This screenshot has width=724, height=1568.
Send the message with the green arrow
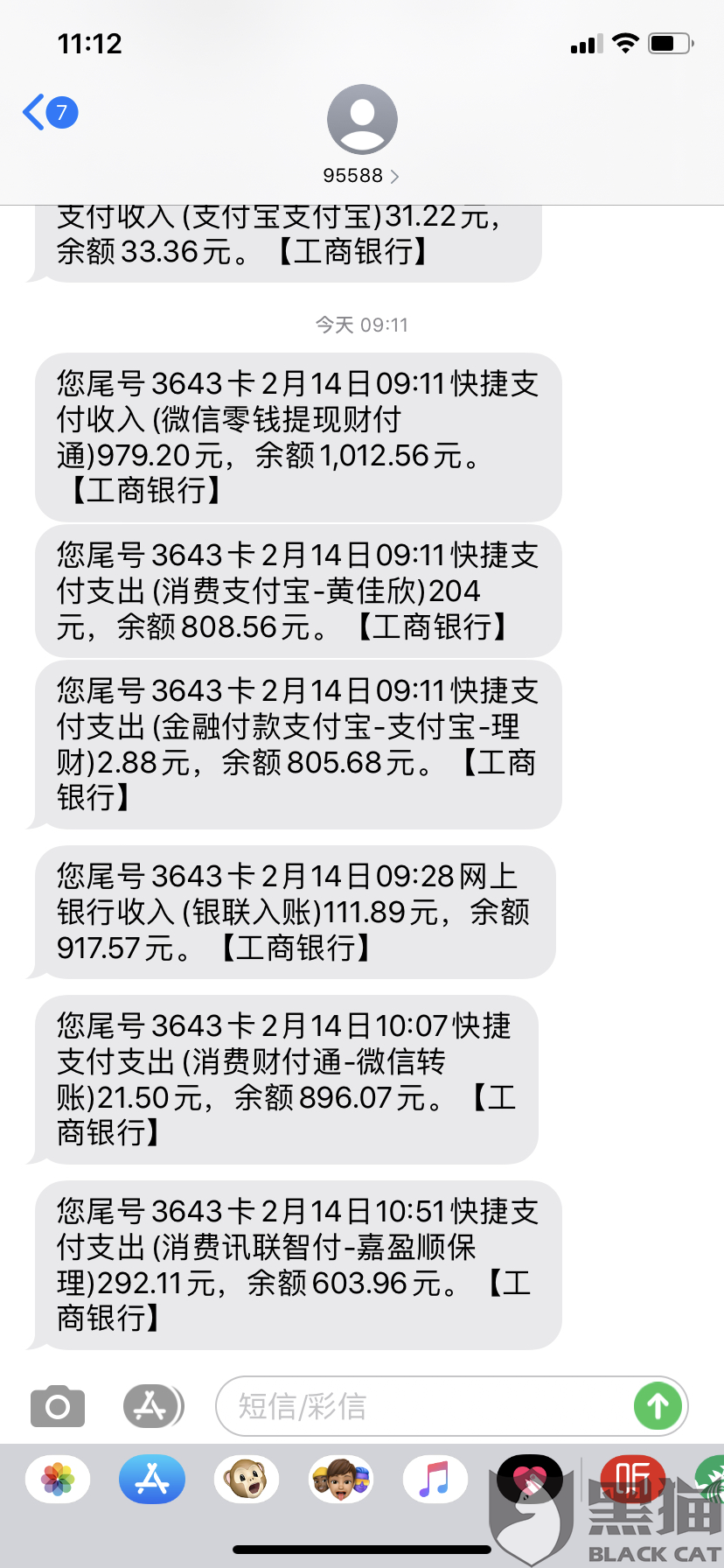[658, 1406]
